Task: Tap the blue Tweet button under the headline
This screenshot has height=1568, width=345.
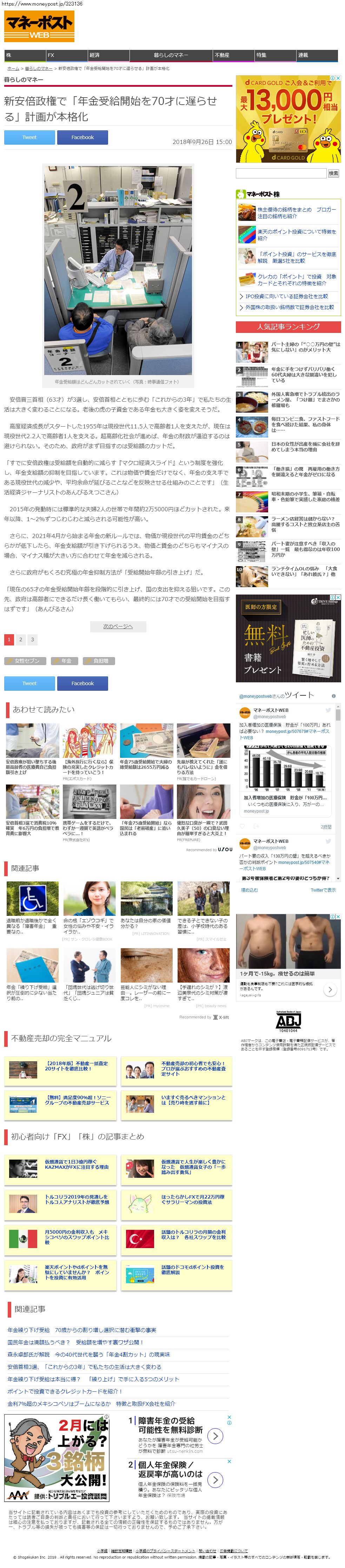Action: [29, 138]
